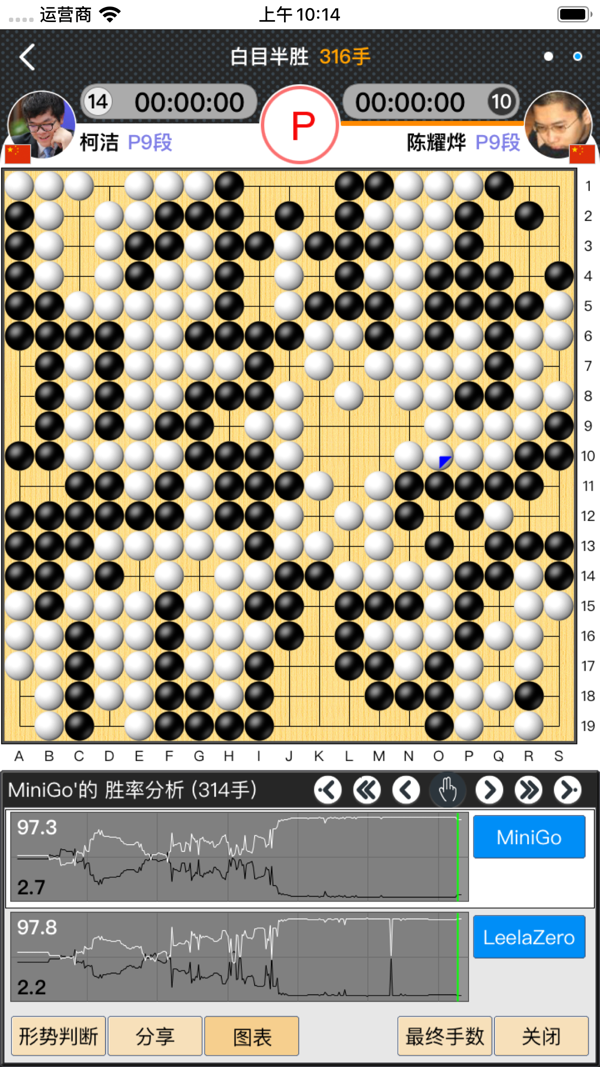This screenshot has width=600, height=1067.
Task: Toggle the 图表 chart view
Action: 252,1036
